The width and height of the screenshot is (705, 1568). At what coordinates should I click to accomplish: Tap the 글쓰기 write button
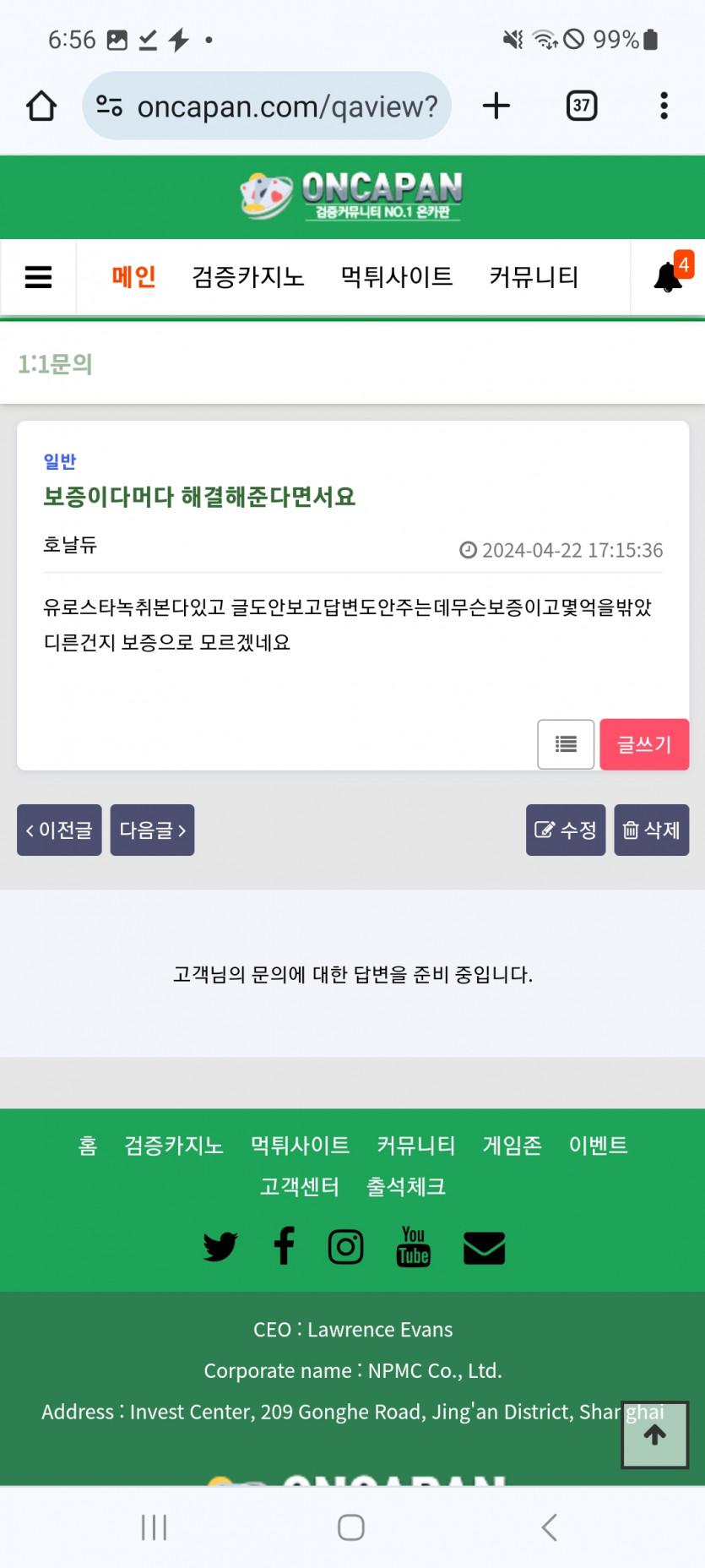click(644, 744)
